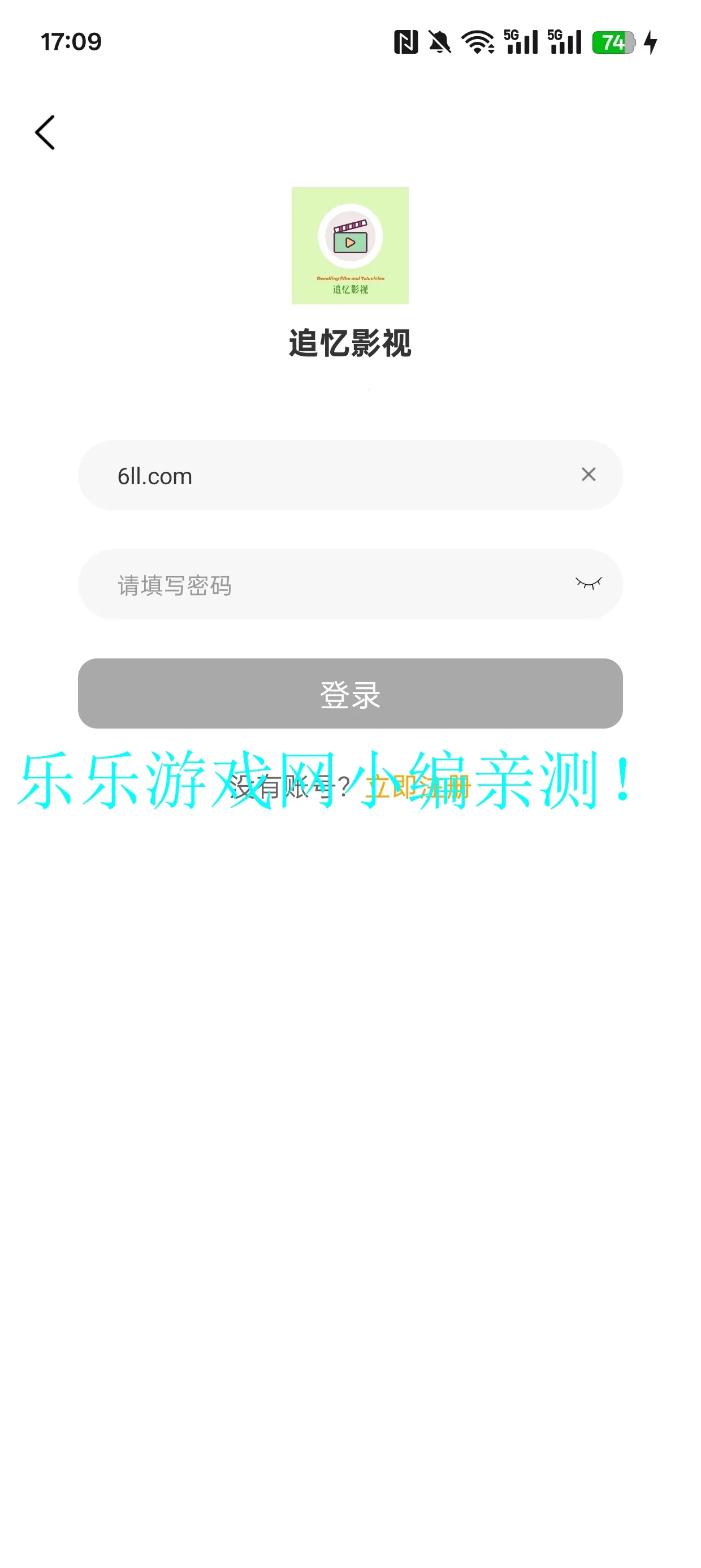Tap the film clapperboard graphic in logo
Viewport: 701px width, 1568px height.
[350, 238]
